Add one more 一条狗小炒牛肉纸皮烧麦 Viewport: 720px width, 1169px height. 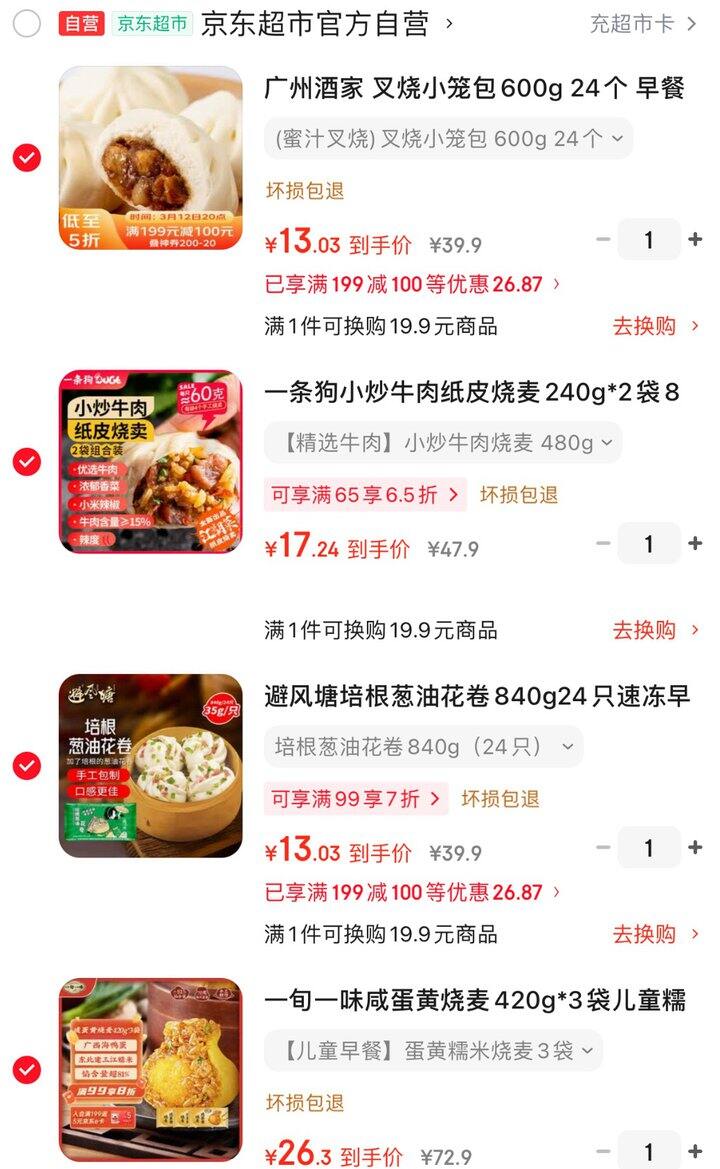click(695, 544)
